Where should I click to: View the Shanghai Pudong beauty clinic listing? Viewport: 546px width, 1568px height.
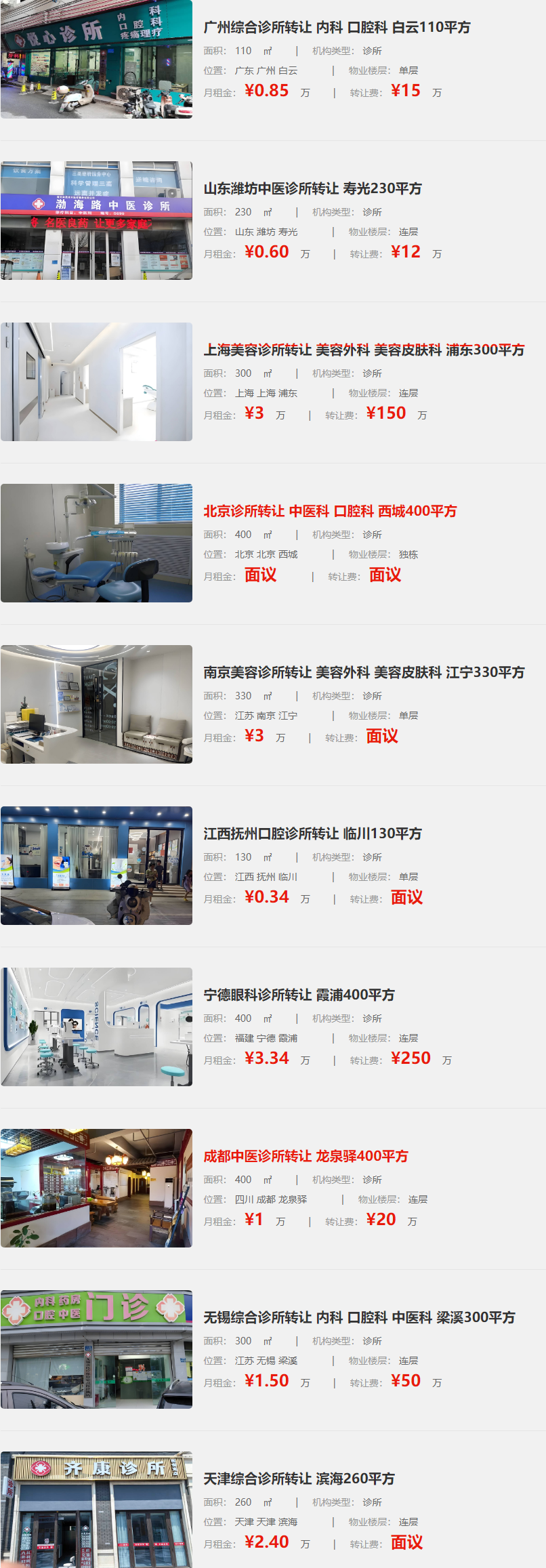point(364,350)
